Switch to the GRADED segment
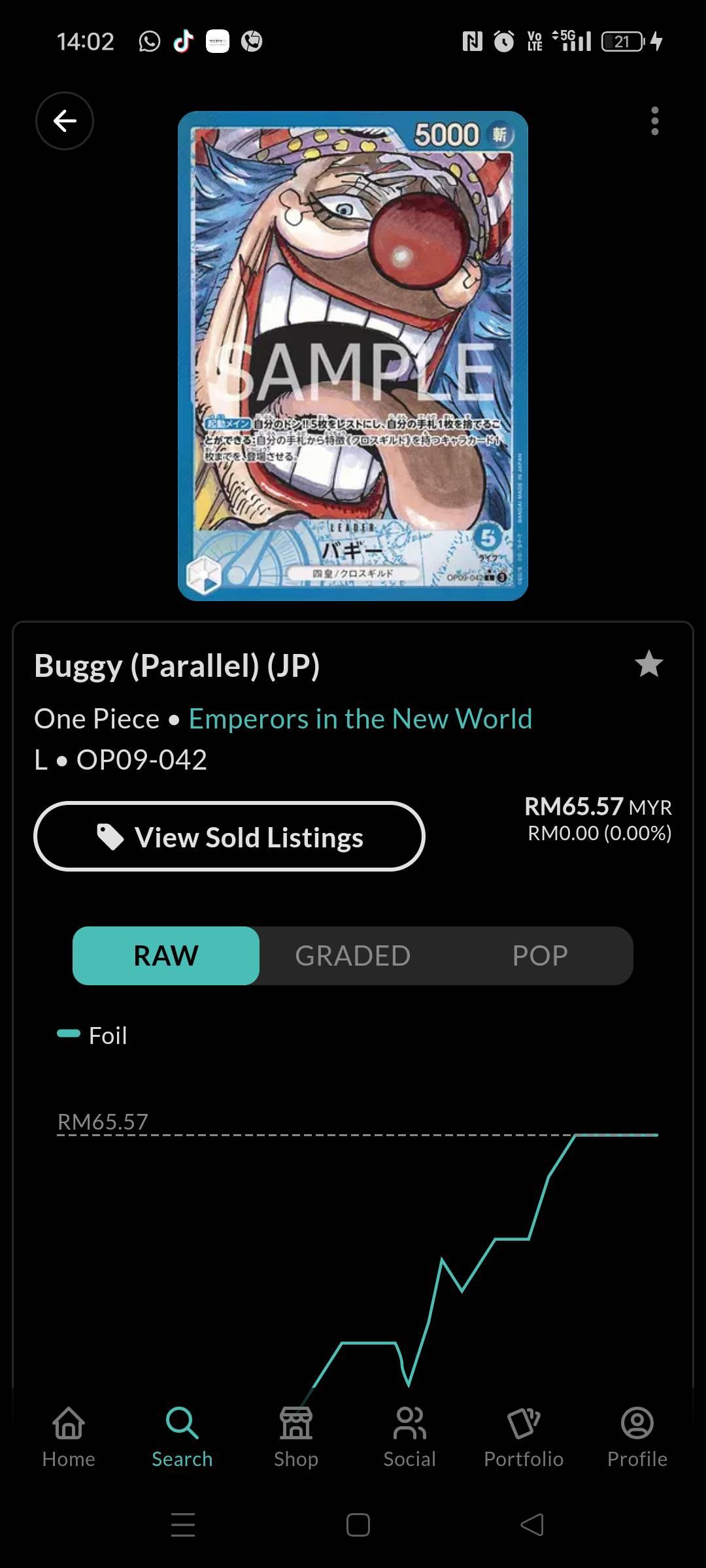The image size is (706, 1568). [x=352, y=955]
